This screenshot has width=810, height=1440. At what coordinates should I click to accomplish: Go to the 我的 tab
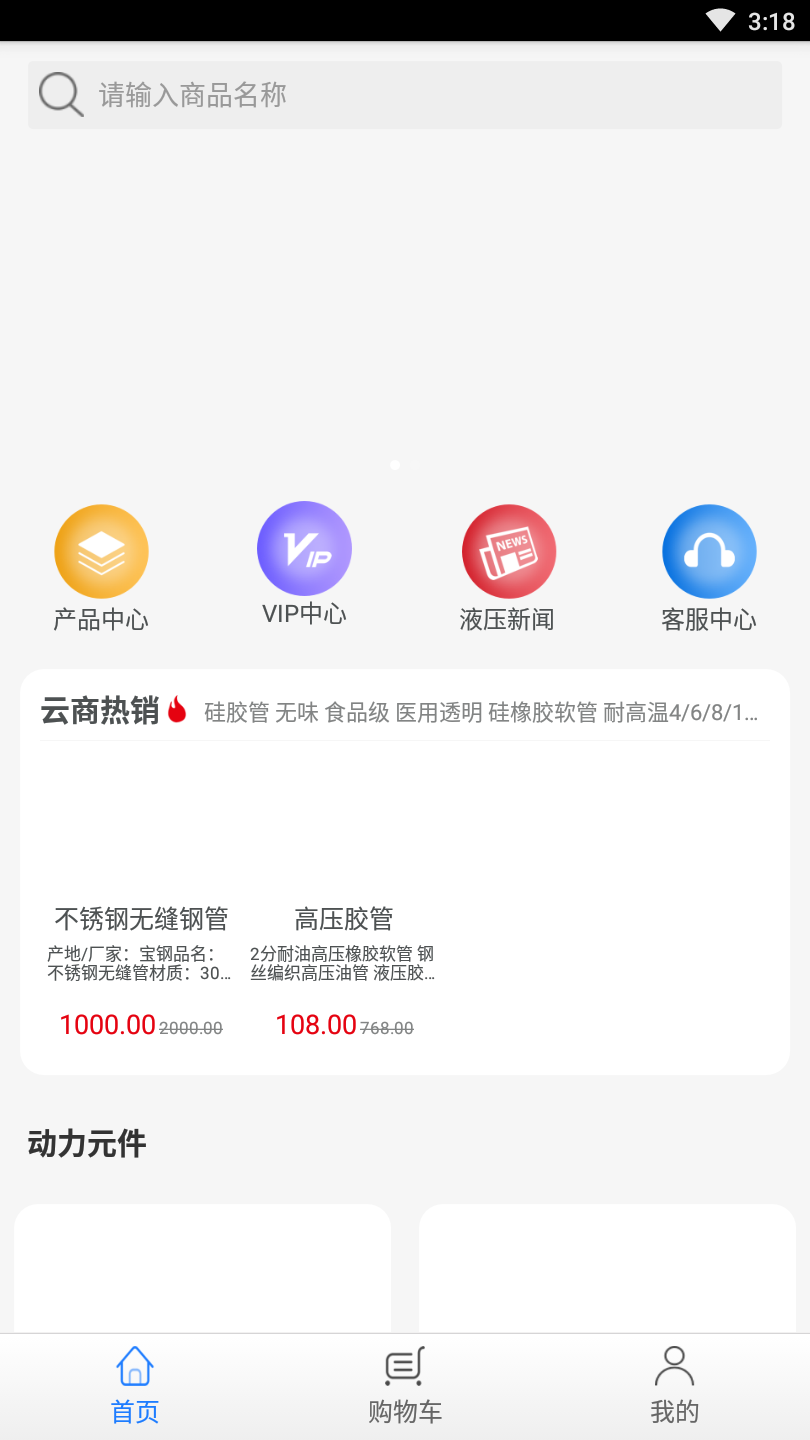pyautogui.click(x=674, y=1385)
